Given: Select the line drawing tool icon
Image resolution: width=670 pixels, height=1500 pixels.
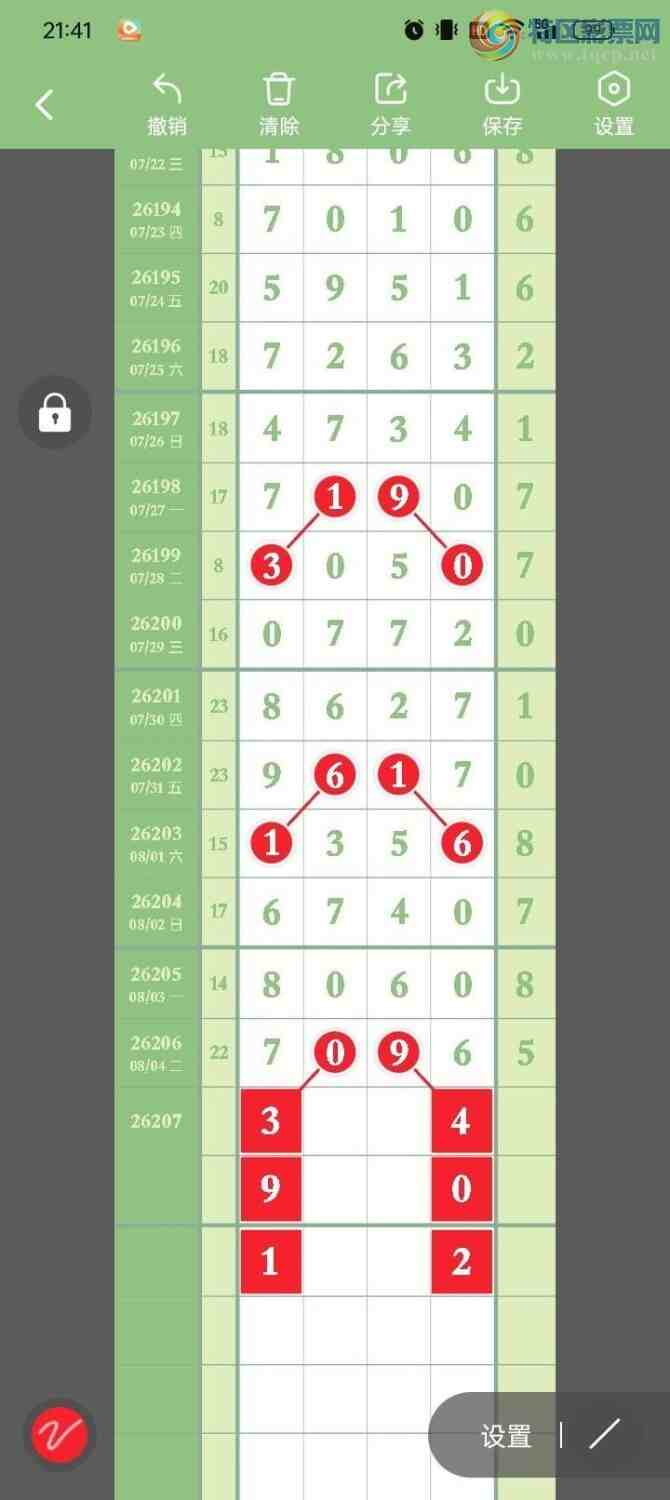Looking at the screenshot, I should tap(604, 1435).
